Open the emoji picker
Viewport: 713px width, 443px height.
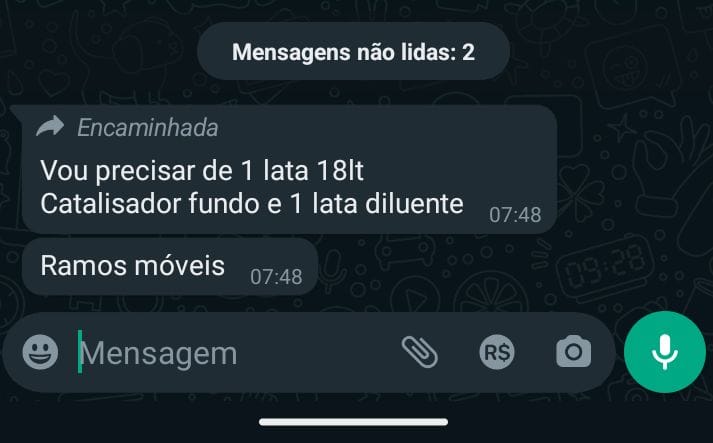tap(40, 352)
